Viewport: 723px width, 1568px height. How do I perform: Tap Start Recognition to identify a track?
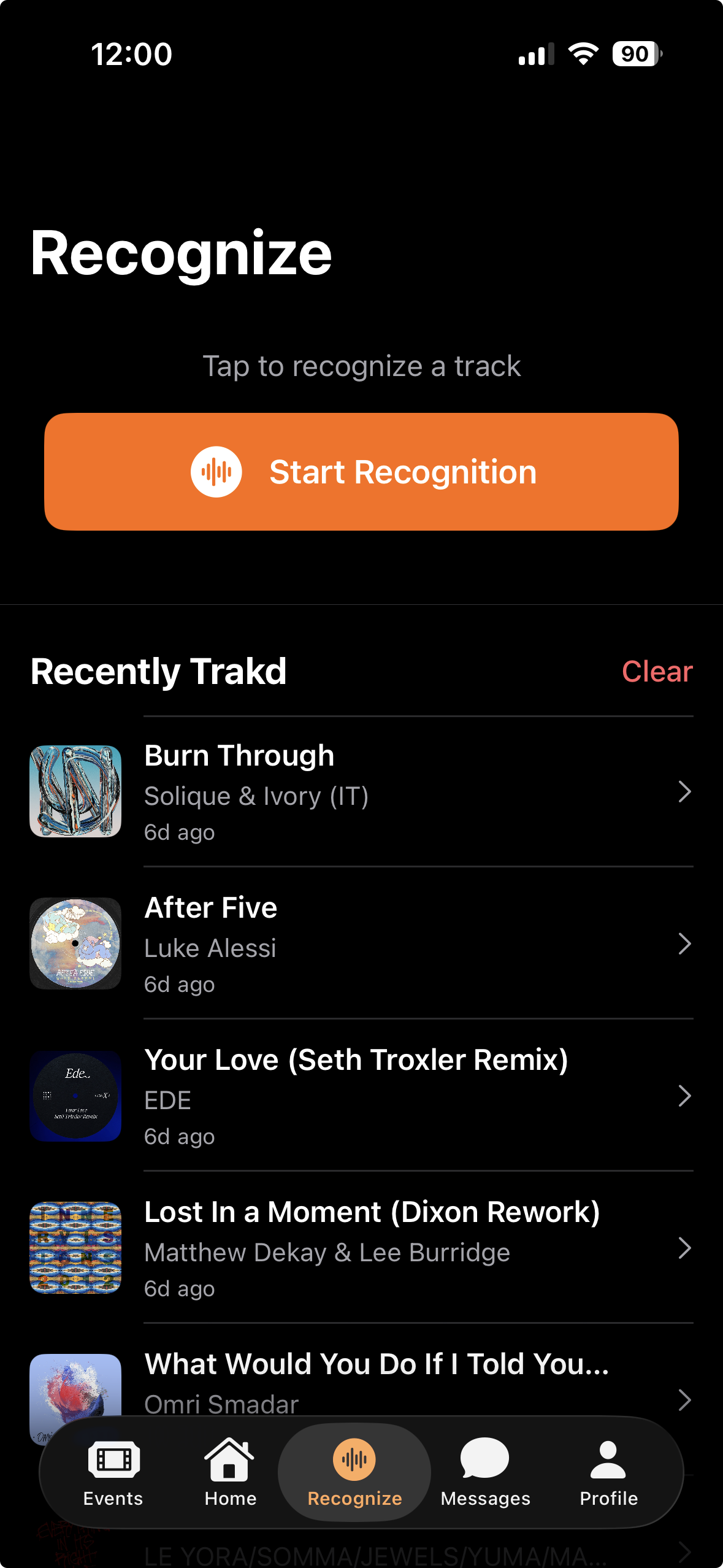coord(361,472)
